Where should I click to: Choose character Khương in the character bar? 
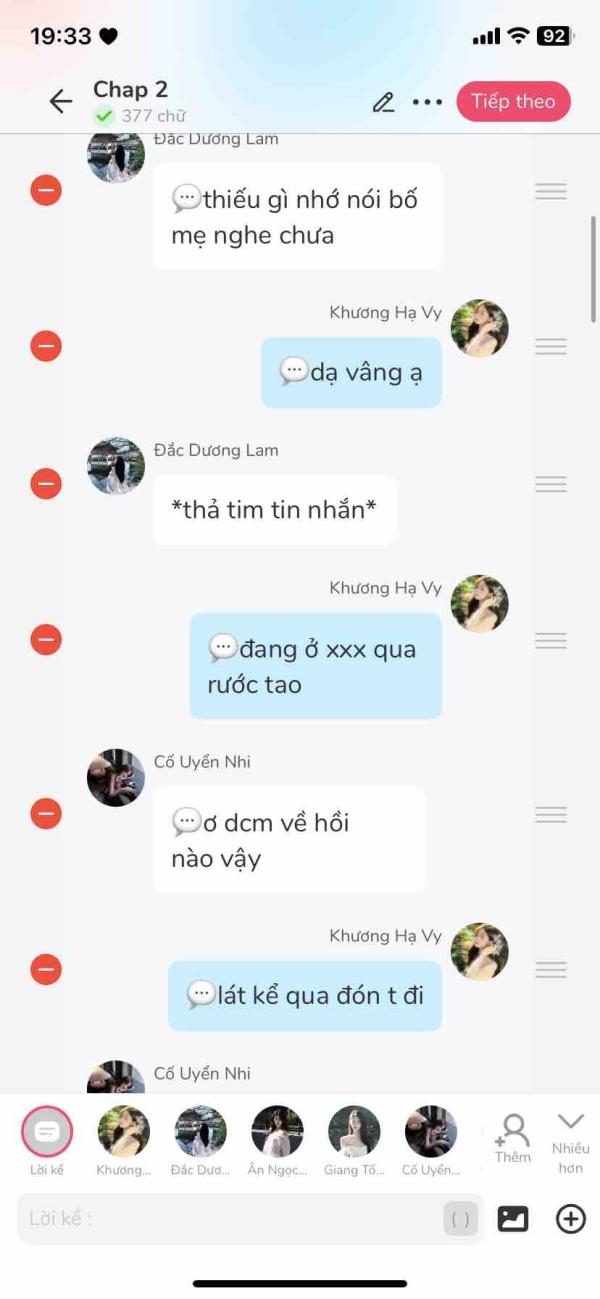click(x=124, y=1141)
